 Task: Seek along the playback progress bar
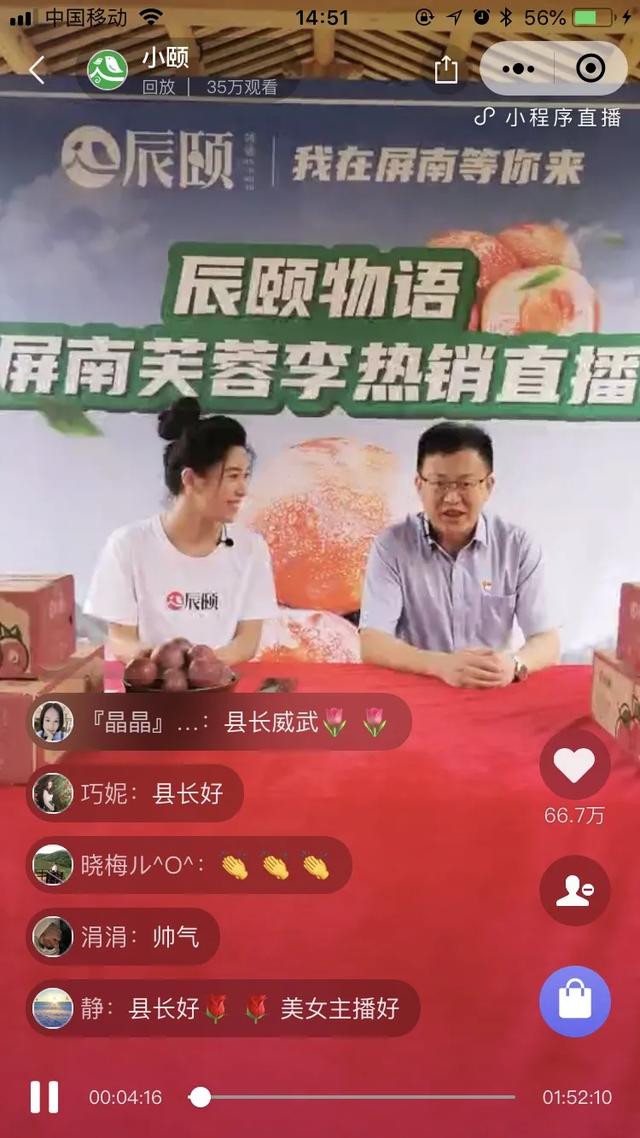pos(352,1097)
